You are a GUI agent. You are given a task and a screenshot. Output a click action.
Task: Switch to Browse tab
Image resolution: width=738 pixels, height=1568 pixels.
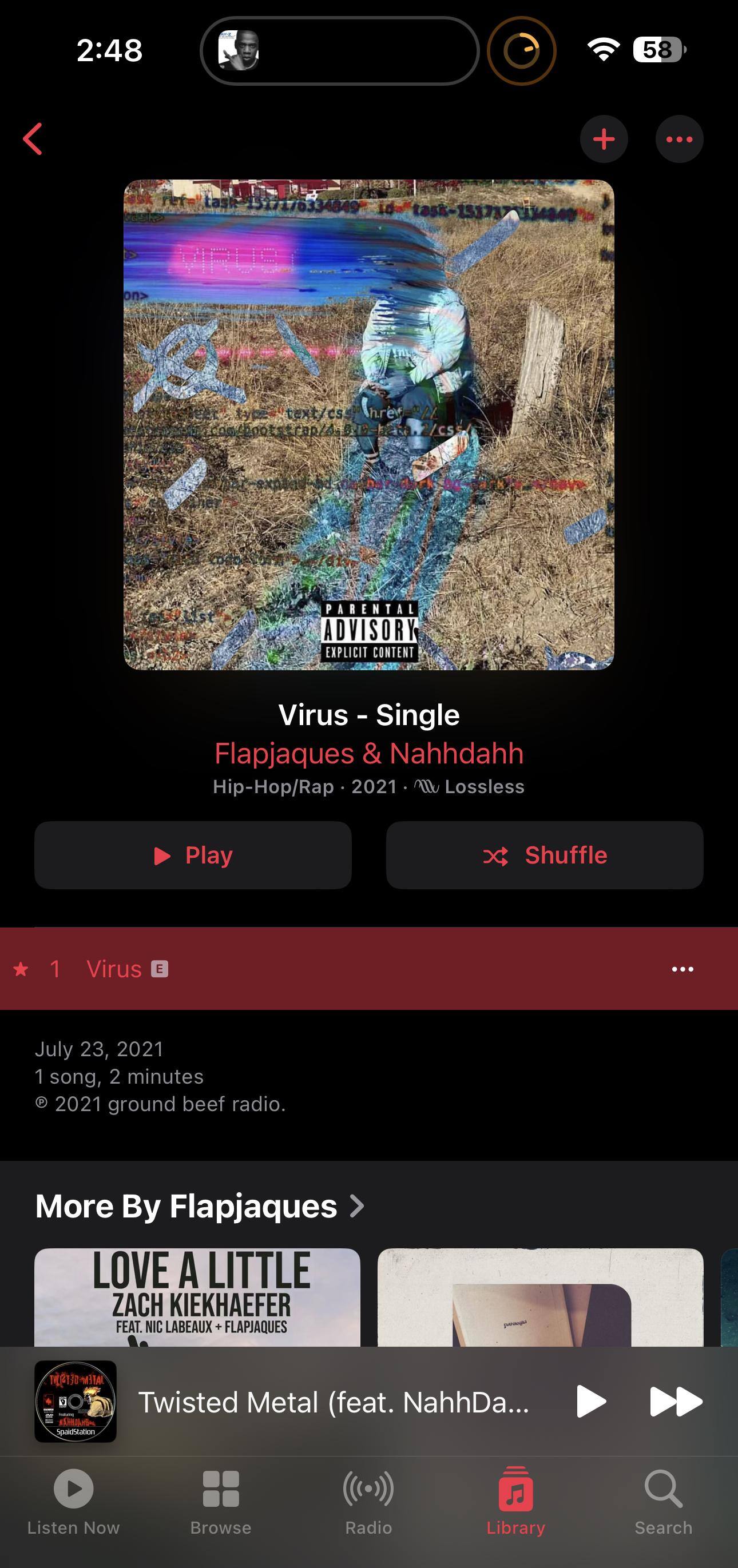coord(221,1502)
